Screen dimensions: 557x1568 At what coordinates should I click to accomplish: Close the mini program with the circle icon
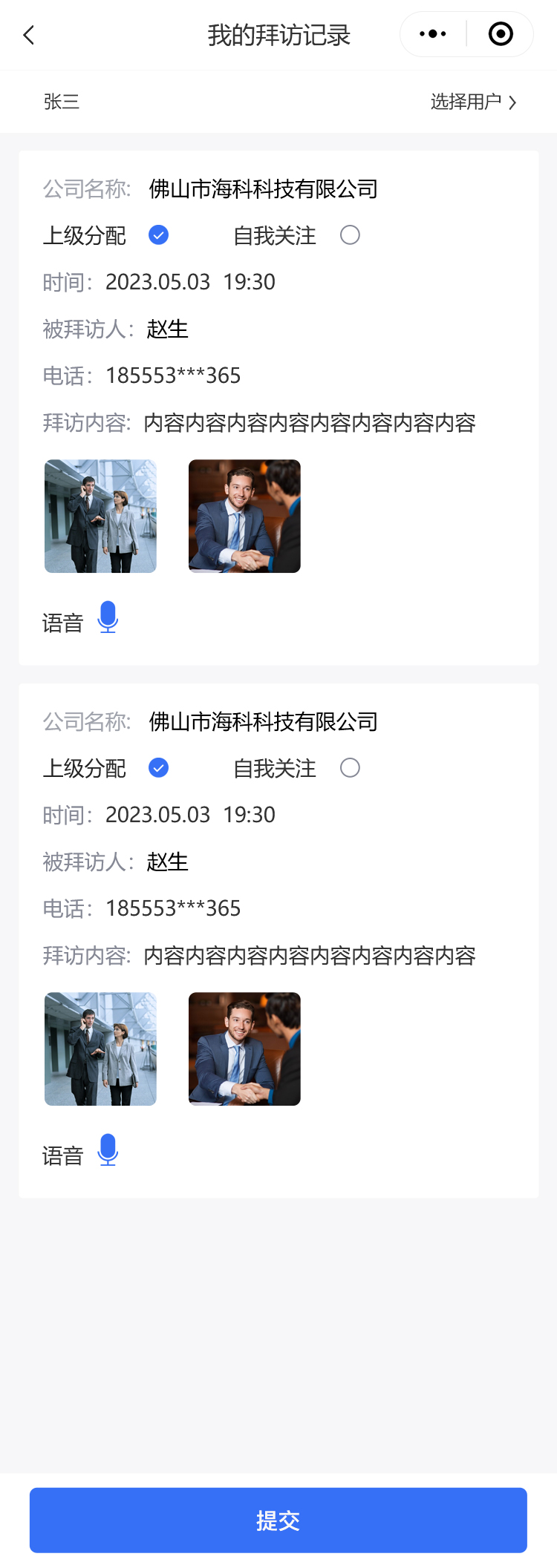coord(501,34)
